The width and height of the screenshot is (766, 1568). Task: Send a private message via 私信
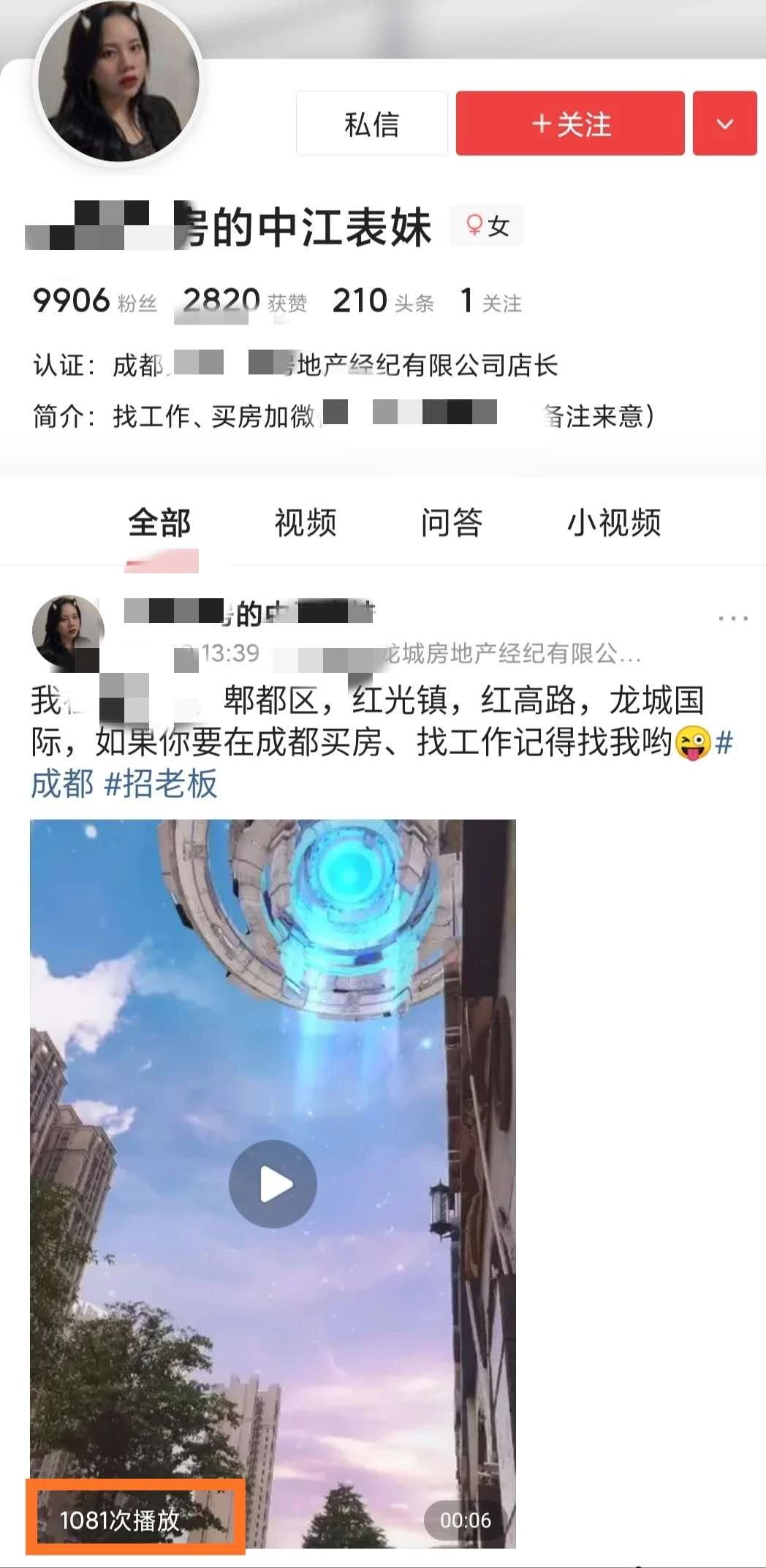coord(371,124)
